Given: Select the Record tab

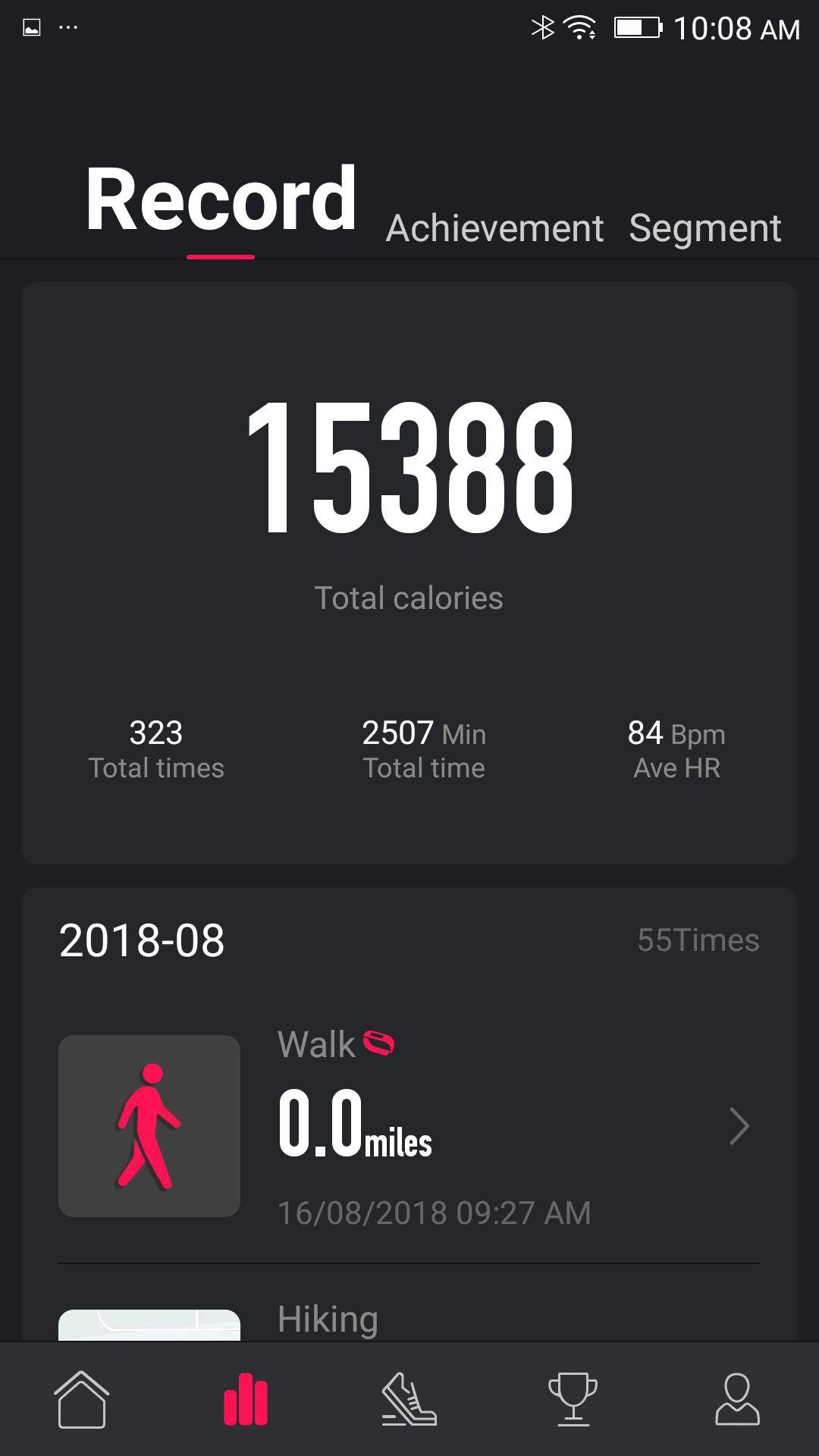Looking at the screenshot, I should click(220, 200).
